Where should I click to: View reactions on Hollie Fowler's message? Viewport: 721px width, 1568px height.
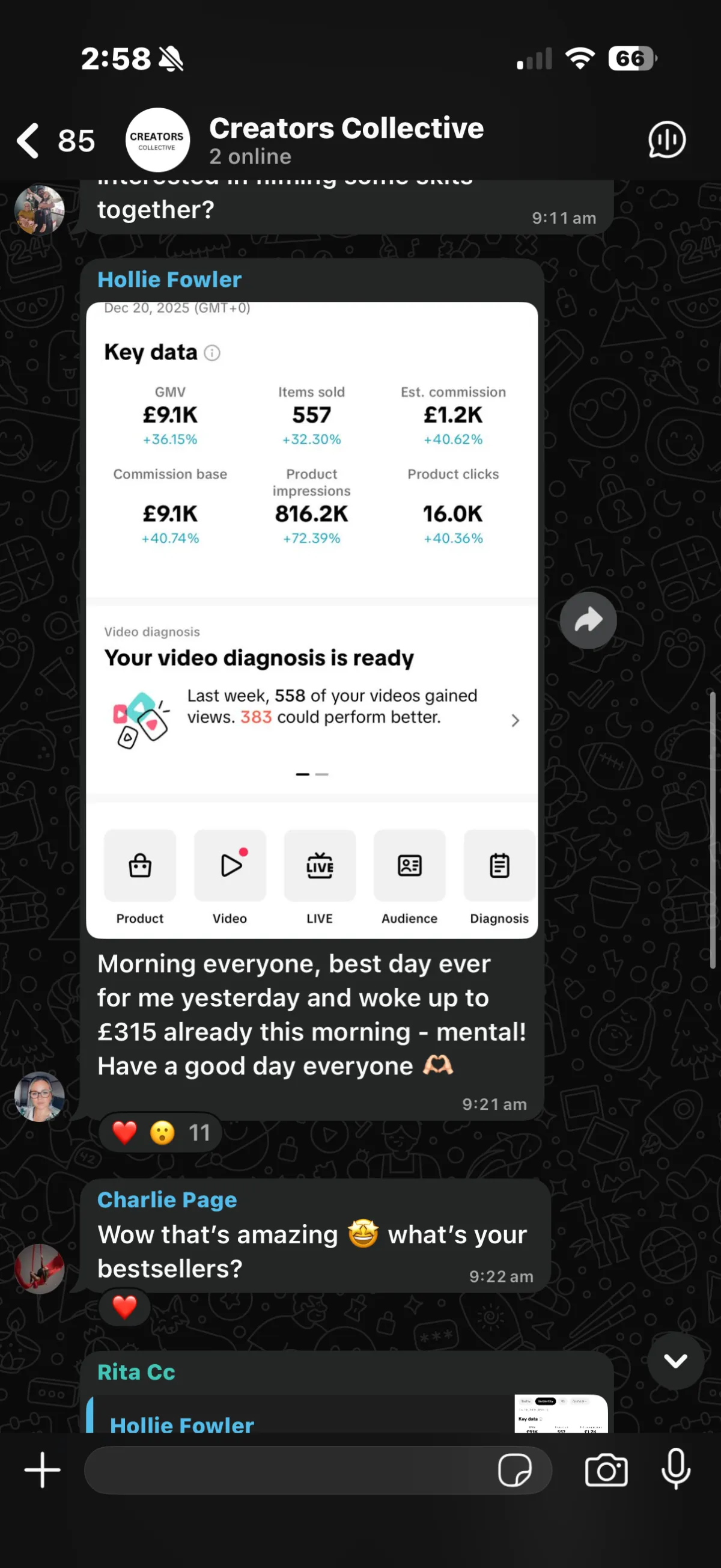coord(160,1133)
